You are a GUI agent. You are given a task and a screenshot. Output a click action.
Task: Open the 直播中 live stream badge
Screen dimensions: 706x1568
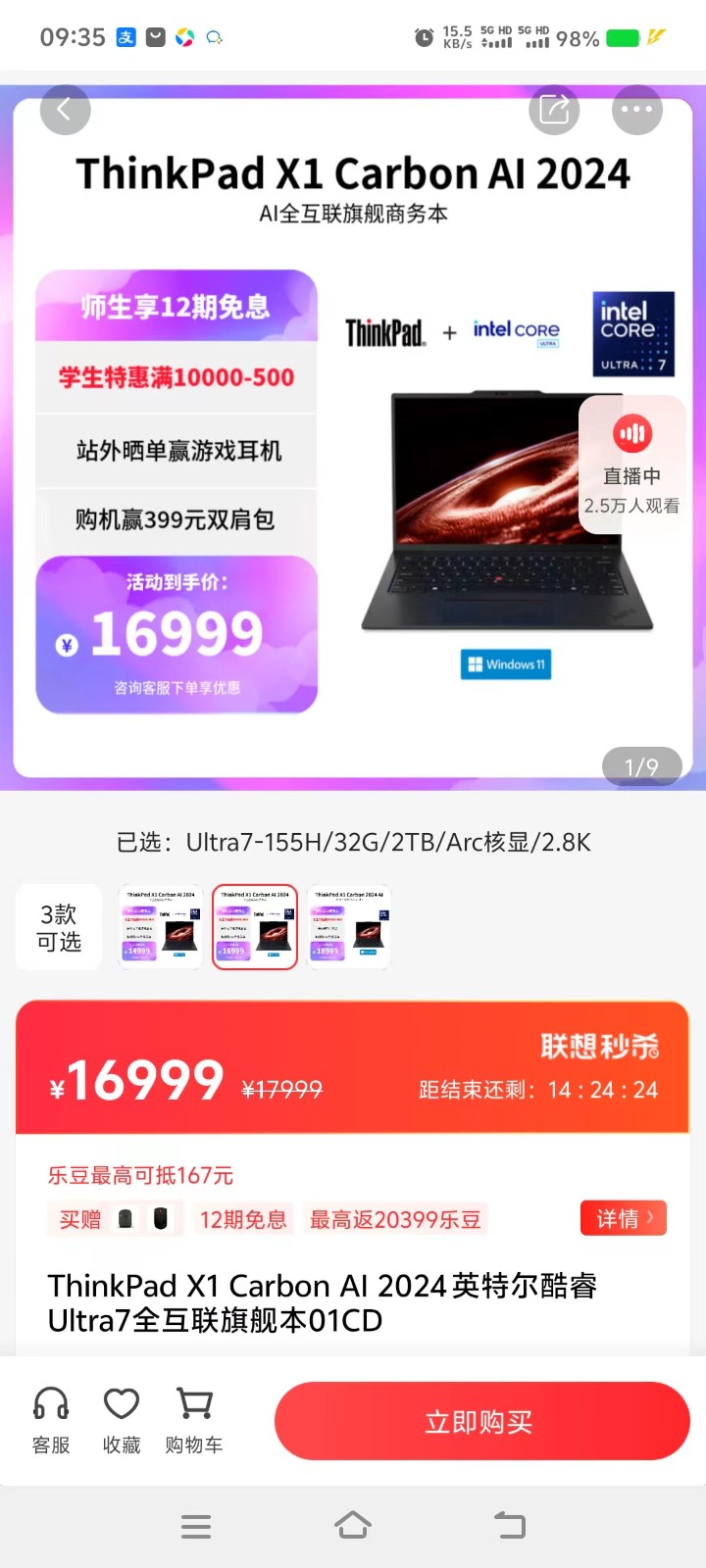(x=632, y=465)
